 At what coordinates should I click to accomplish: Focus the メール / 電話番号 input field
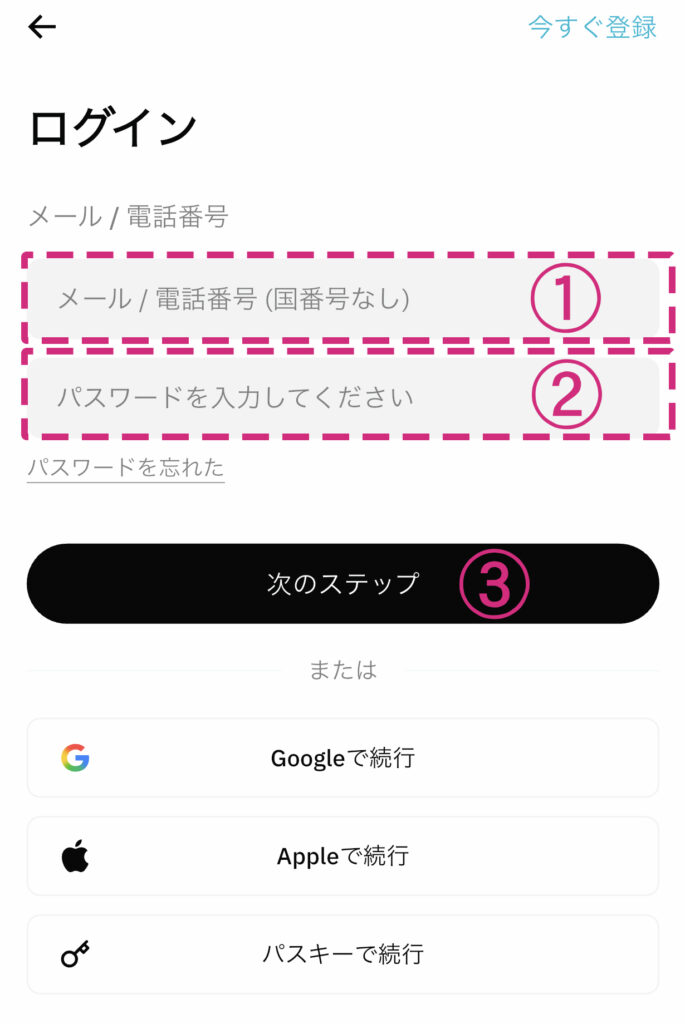coord(280,298)
